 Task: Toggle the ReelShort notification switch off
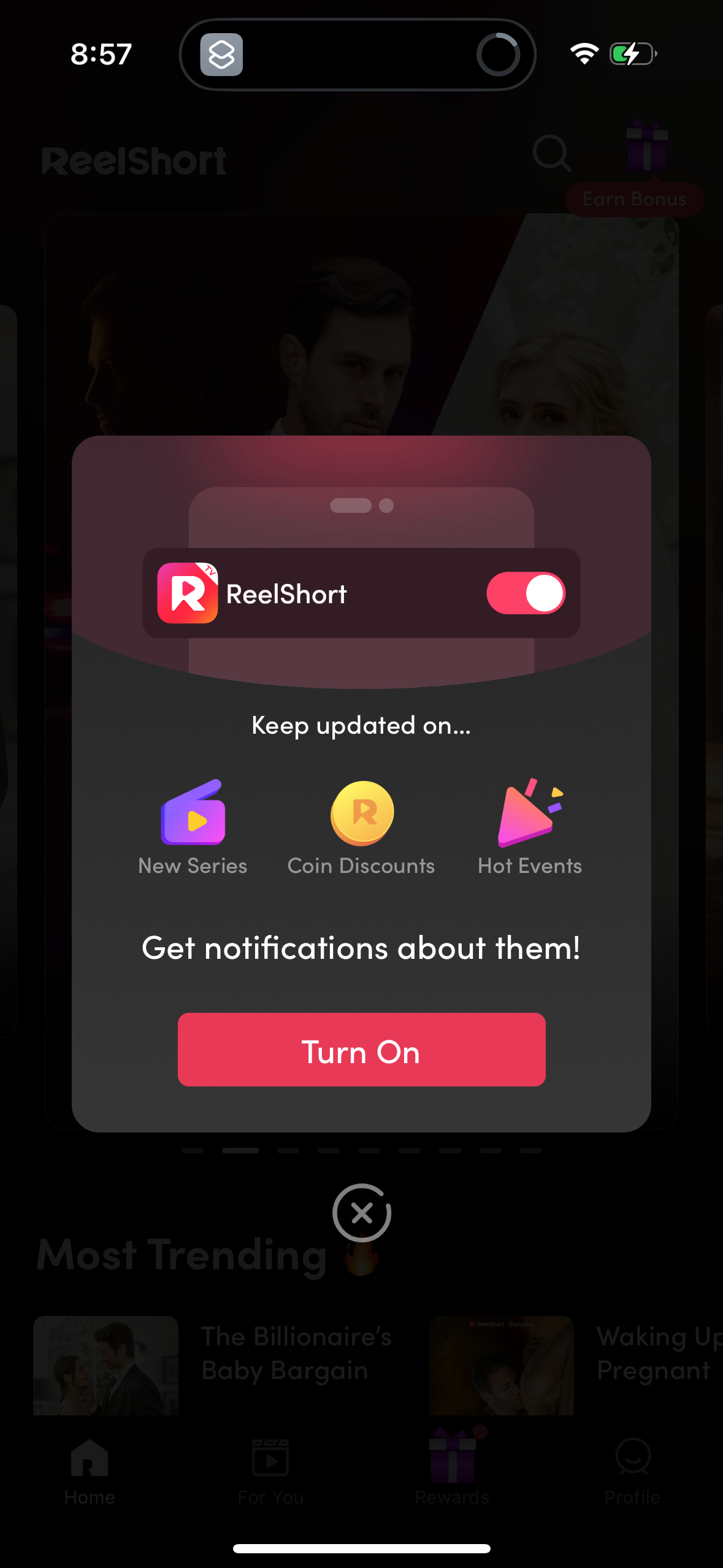[525, 592]
